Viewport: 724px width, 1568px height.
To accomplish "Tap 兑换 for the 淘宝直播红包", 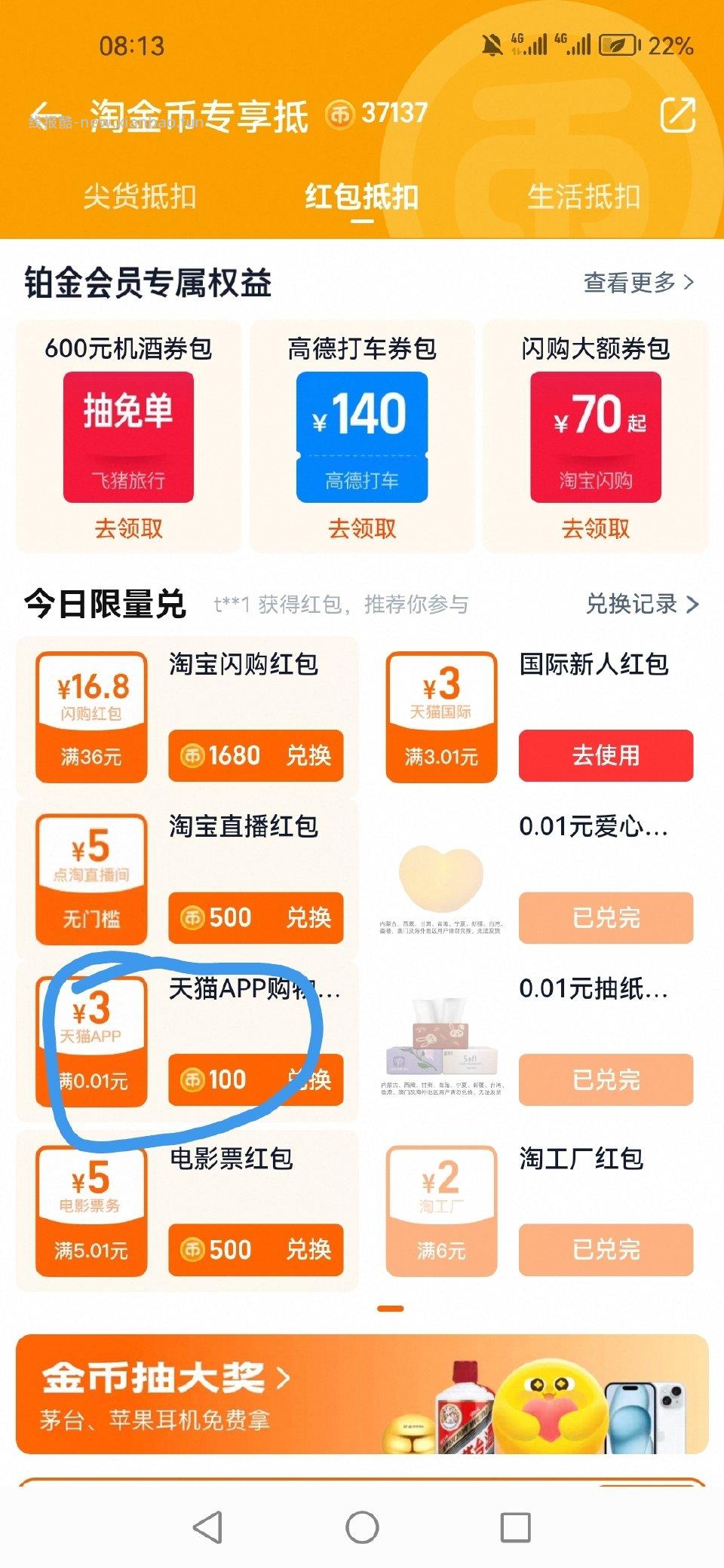I will tap(256, 918).
